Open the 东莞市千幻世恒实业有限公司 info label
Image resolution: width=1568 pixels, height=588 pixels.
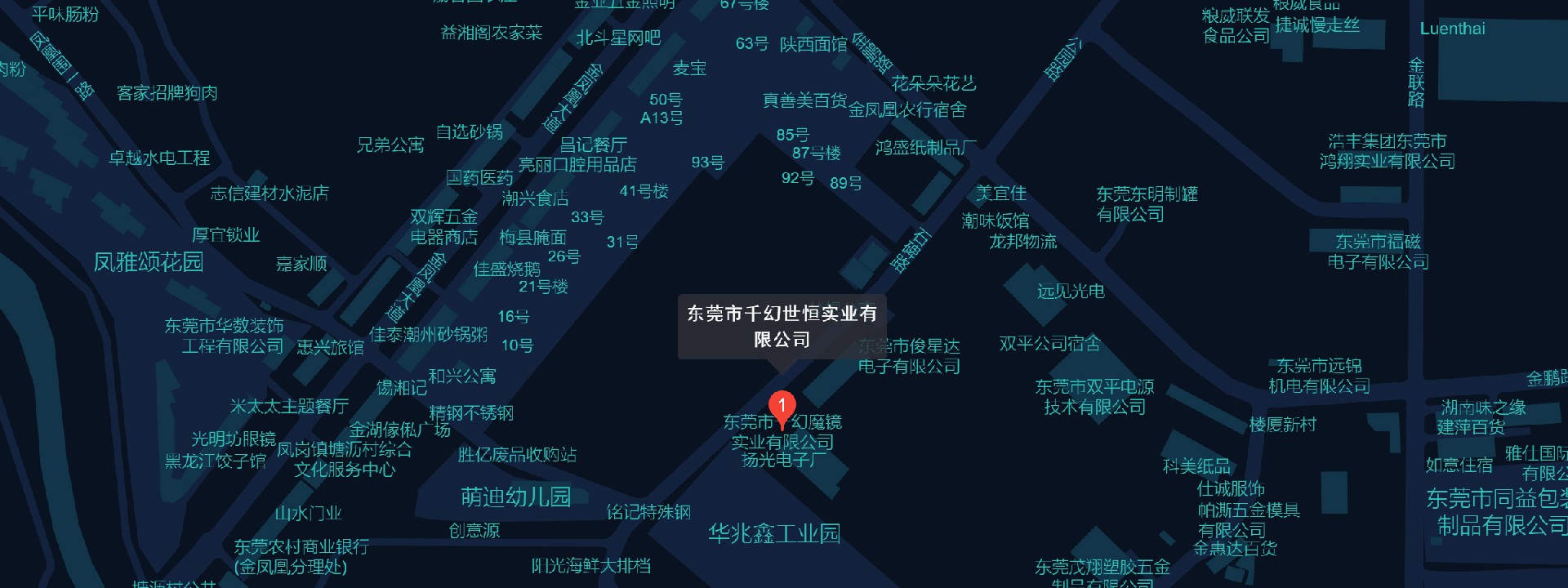coord(782,326)
